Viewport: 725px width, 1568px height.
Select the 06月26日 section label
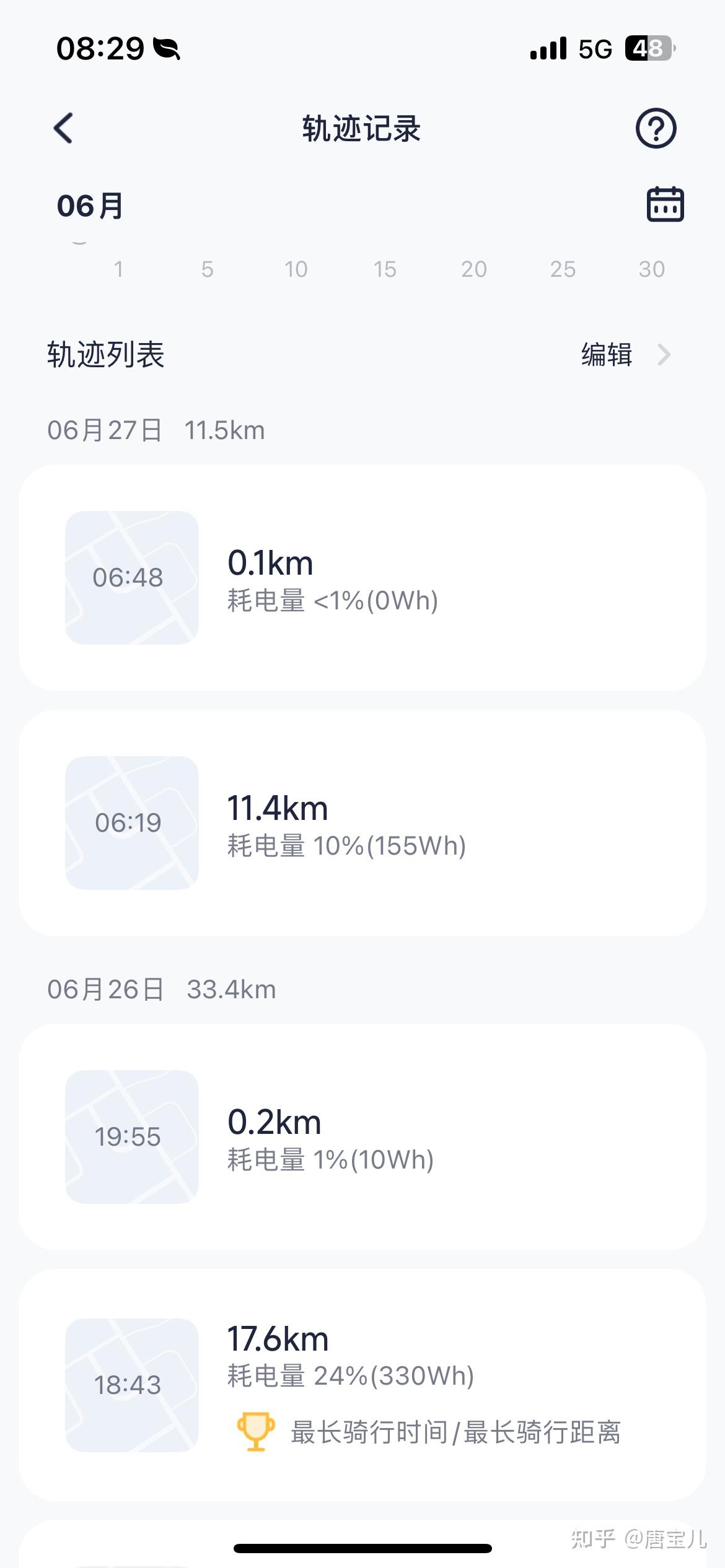(x=105, y=989)
